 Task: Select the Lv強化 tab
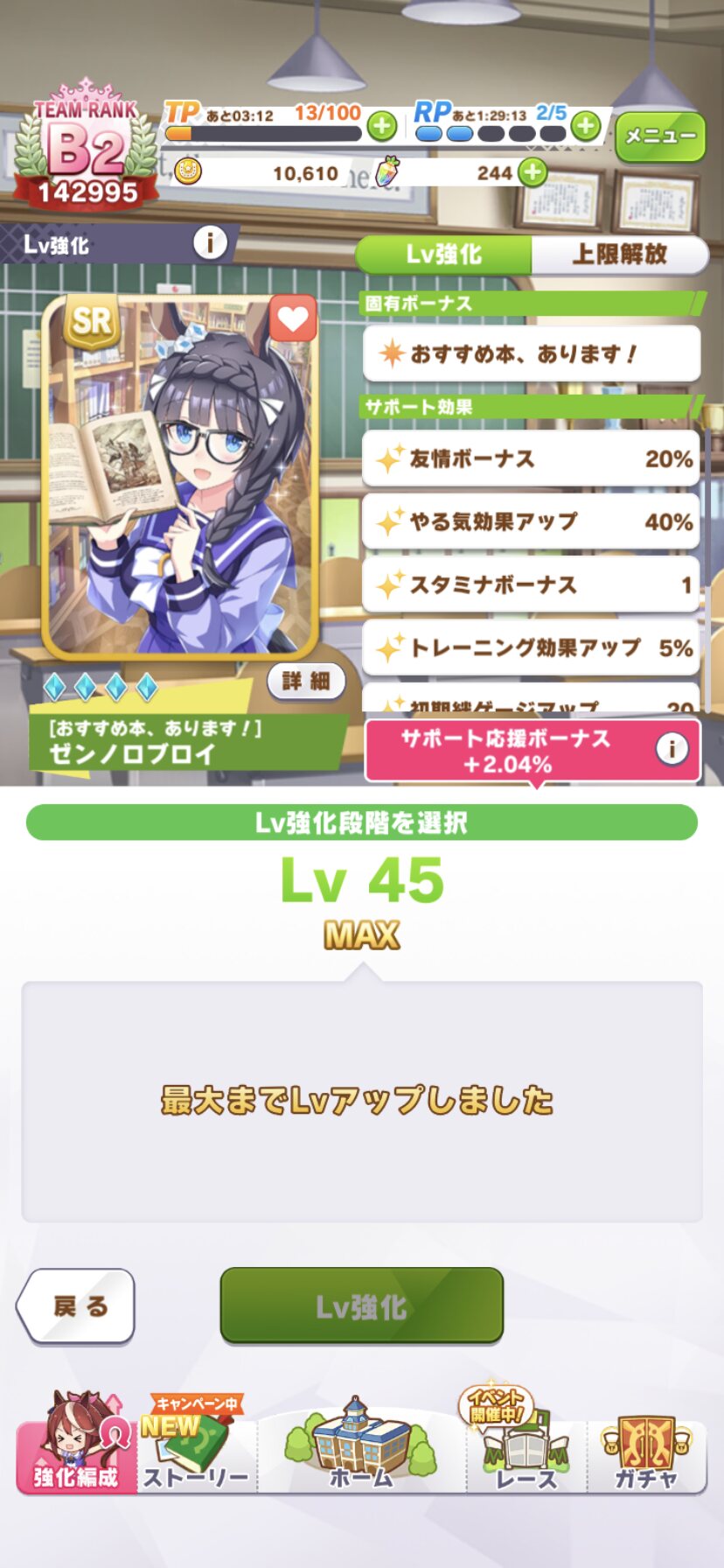click(x=444, y=255)
